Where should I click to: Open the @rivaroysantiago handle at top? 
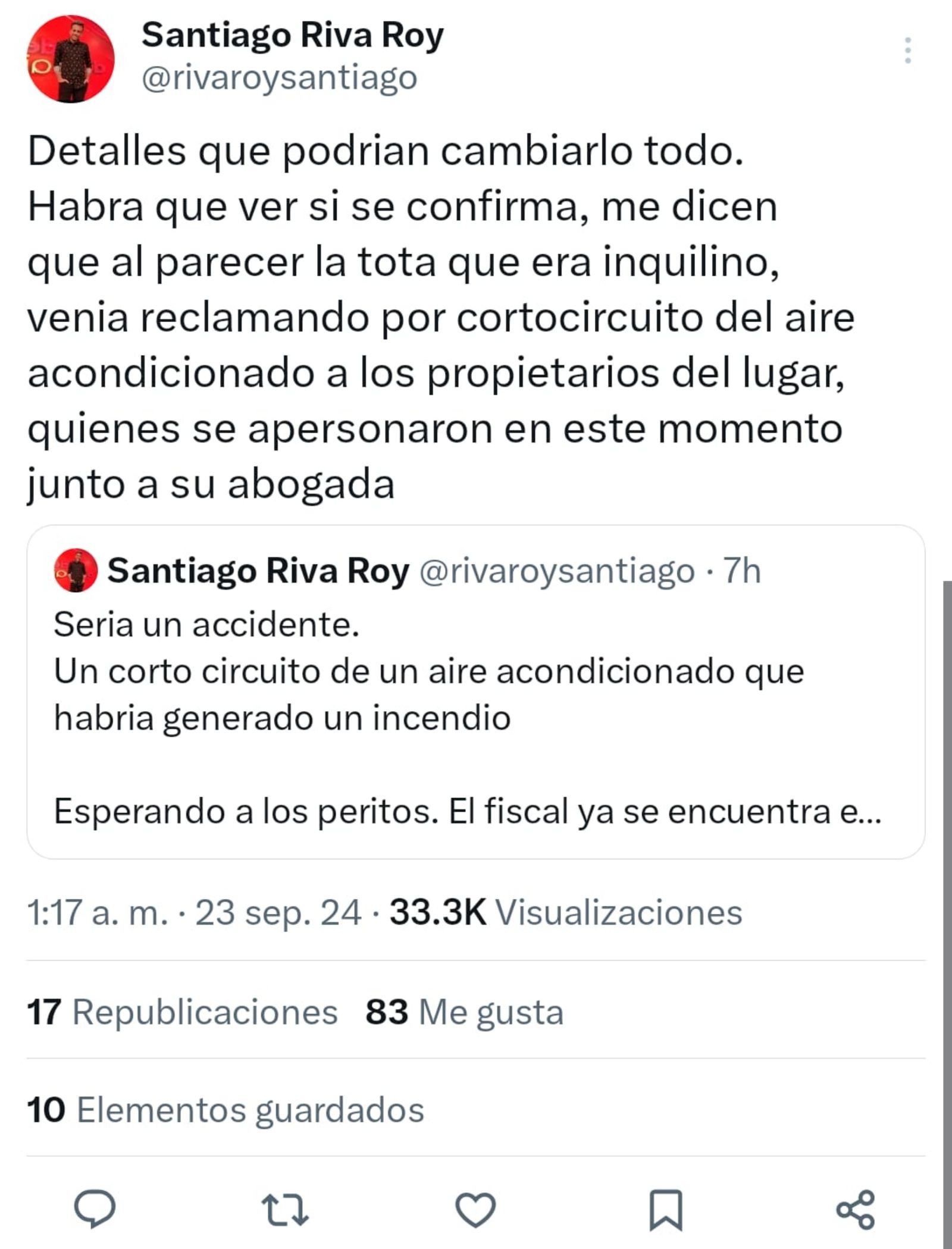point(280,78)
